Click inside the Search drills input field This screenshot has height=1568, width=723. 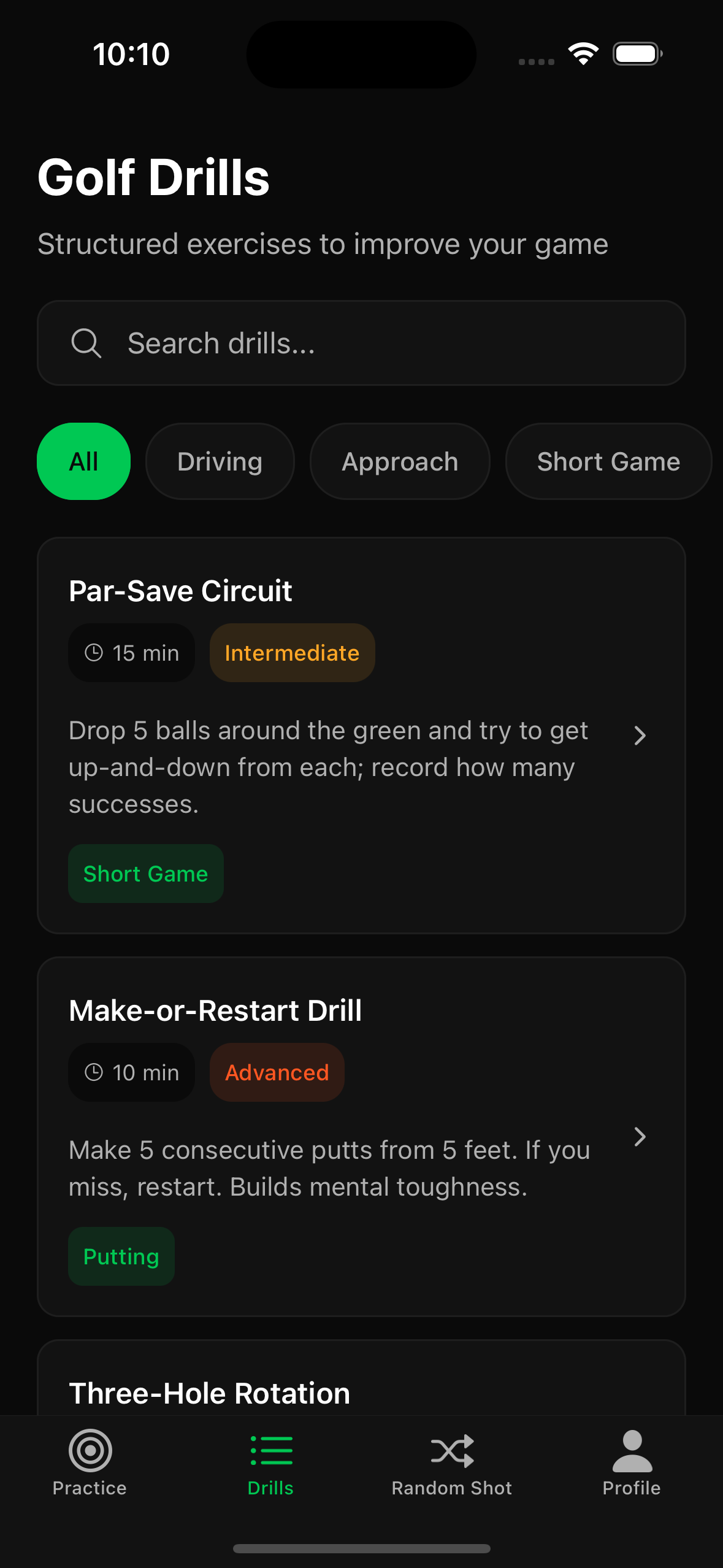pos(362,343)
